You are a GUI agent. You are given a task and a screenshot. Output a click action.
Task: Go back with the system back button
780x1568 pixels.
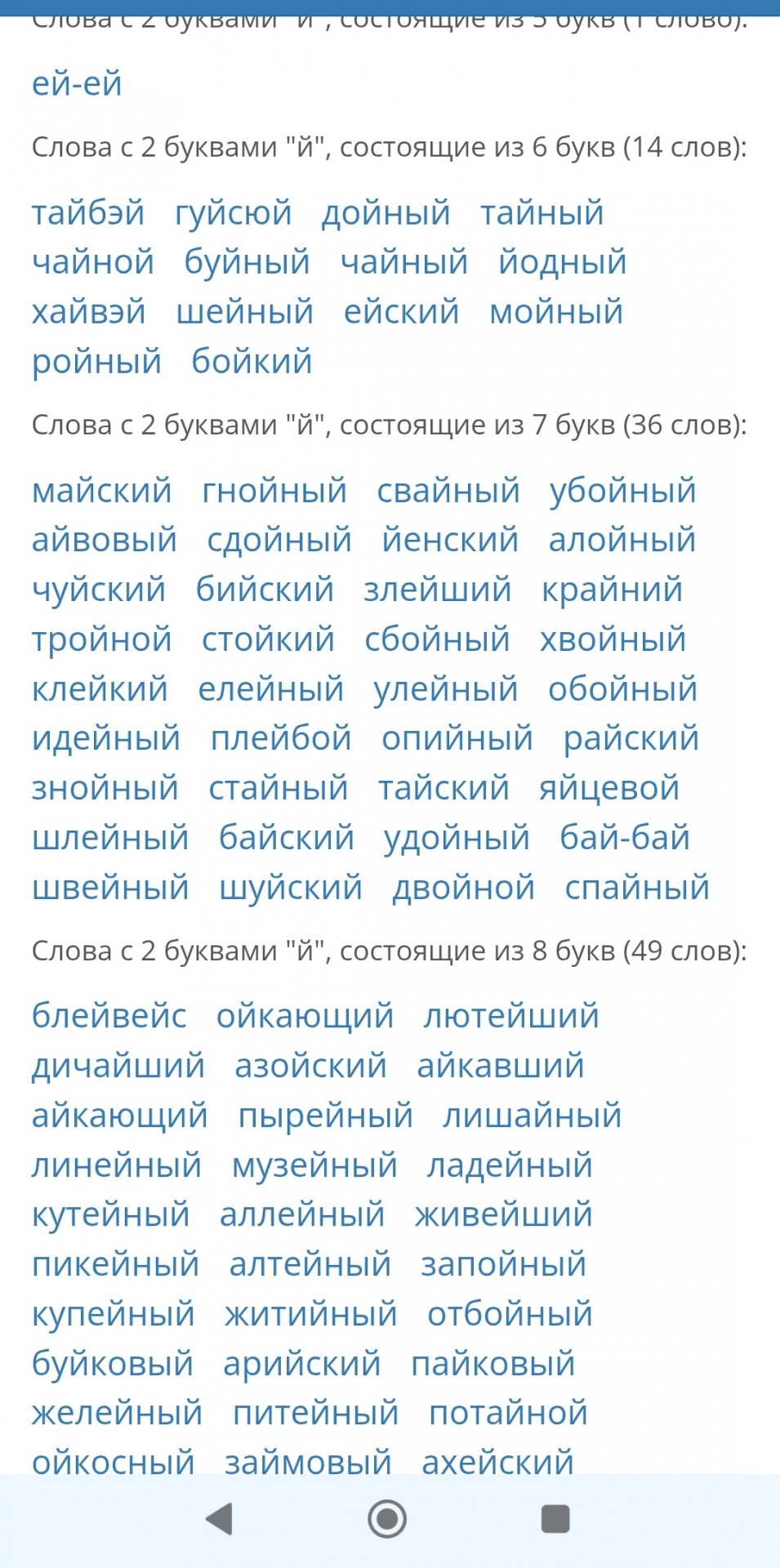point(219,1519)
